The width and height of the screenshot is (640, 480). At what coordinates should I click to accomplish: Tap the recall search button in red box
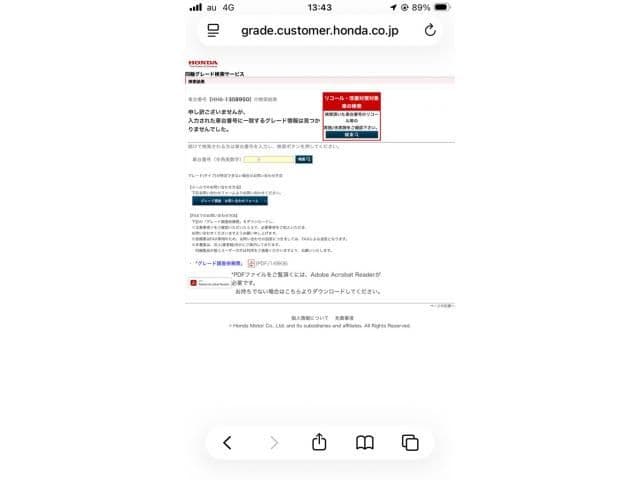[x=351, y=135]
